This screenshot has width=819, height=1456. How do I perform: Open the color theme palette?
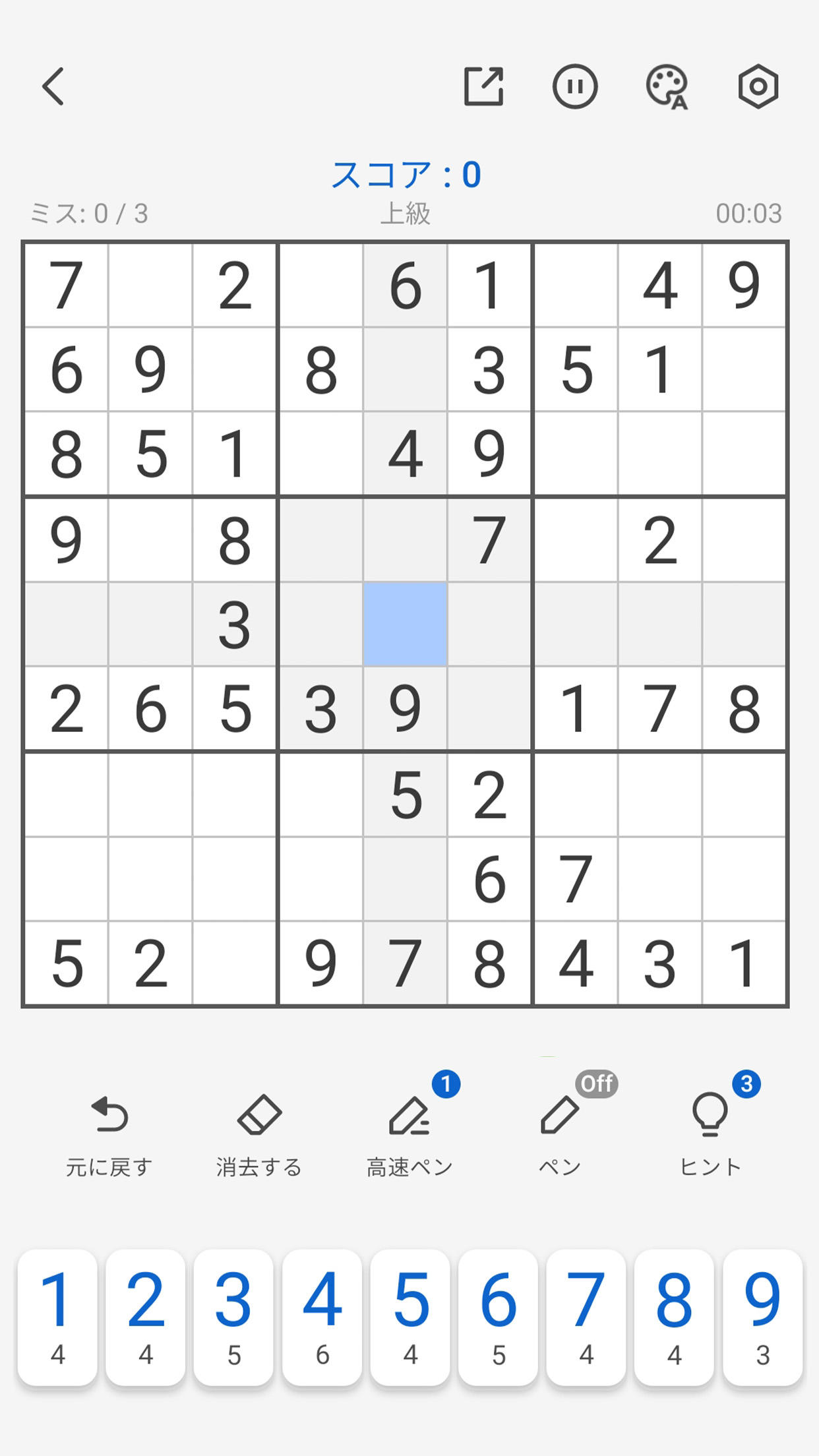(x=667, y=86)
